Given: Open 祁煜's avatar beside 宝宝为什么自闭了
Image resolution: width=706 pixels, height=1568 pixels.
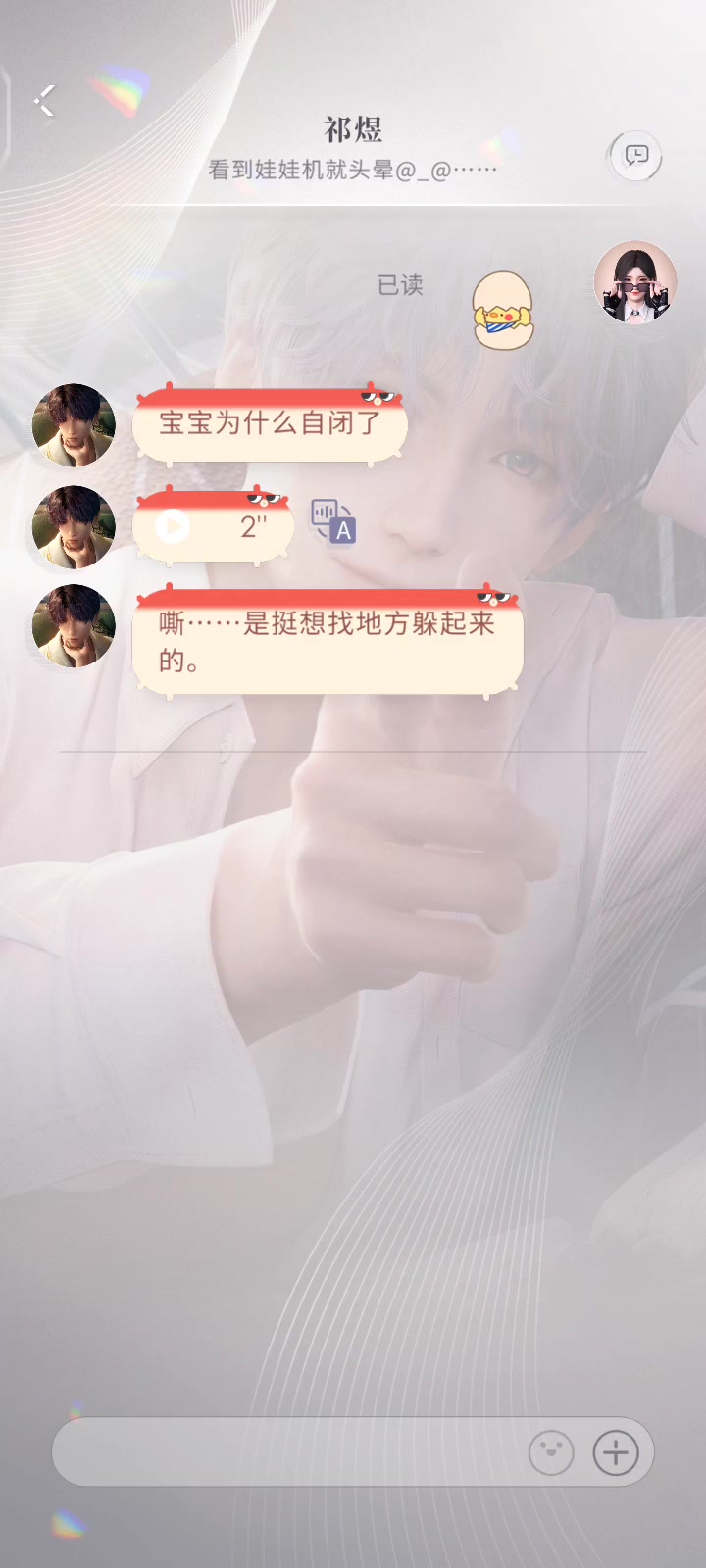Looking at the screenshot, I should point(75,425).
